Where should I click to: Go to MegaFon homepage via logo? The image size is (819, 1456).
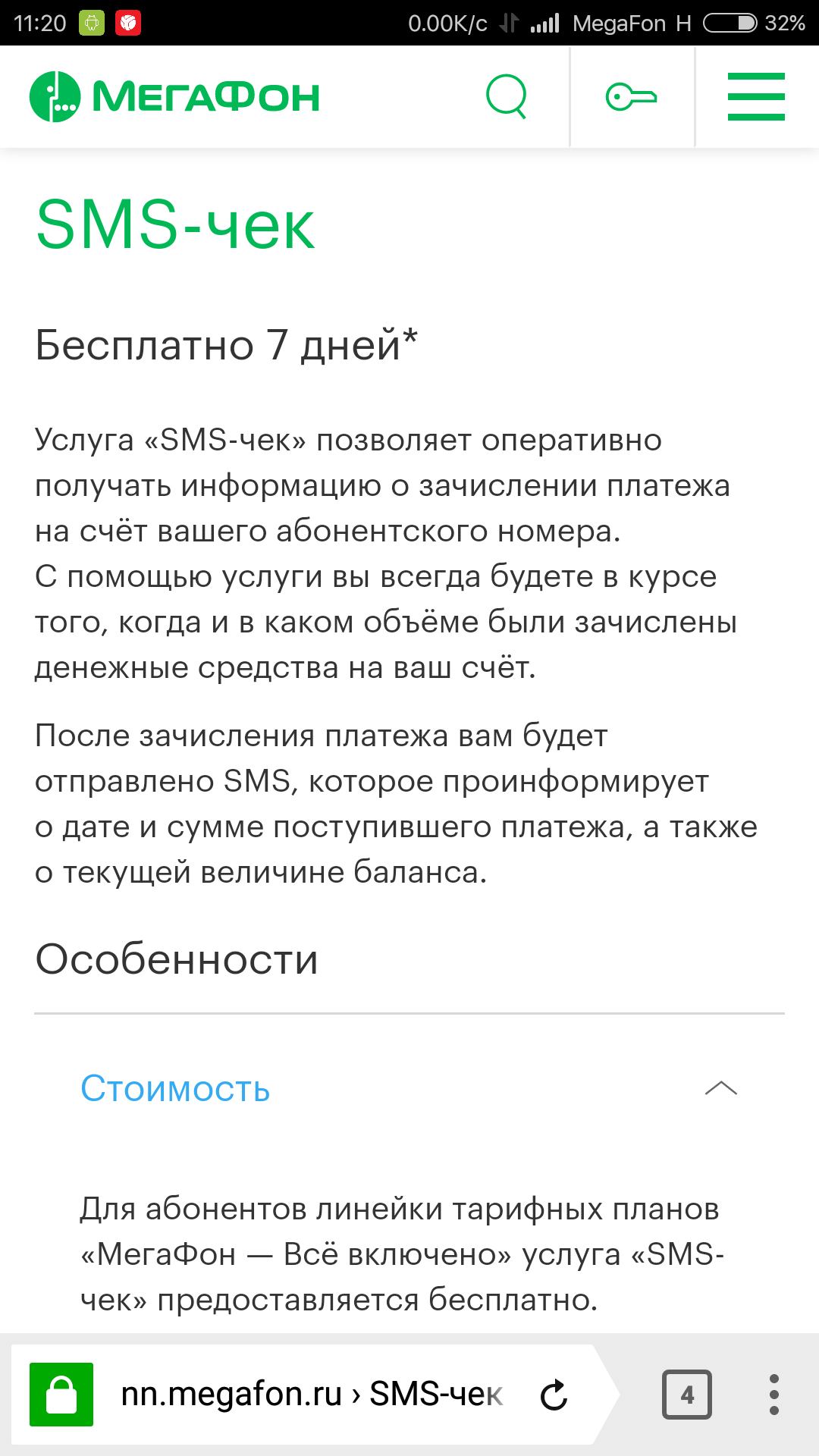(175, 96)
